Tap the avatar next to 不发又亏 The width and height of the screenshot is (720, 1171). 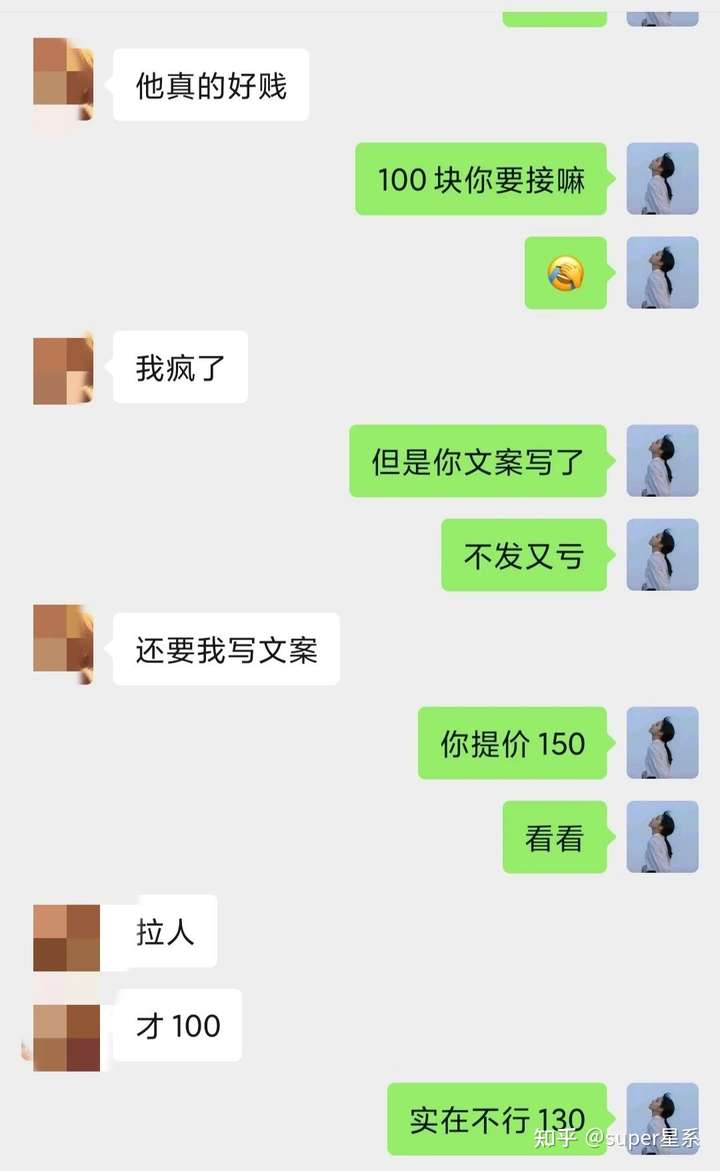click(662, 555)
